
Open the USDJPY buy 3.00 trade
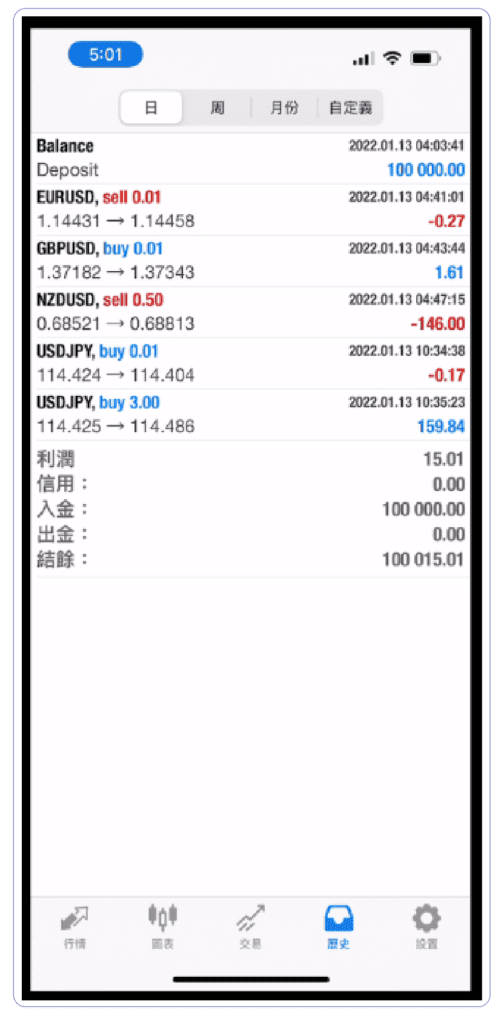(x=251, y=415)
